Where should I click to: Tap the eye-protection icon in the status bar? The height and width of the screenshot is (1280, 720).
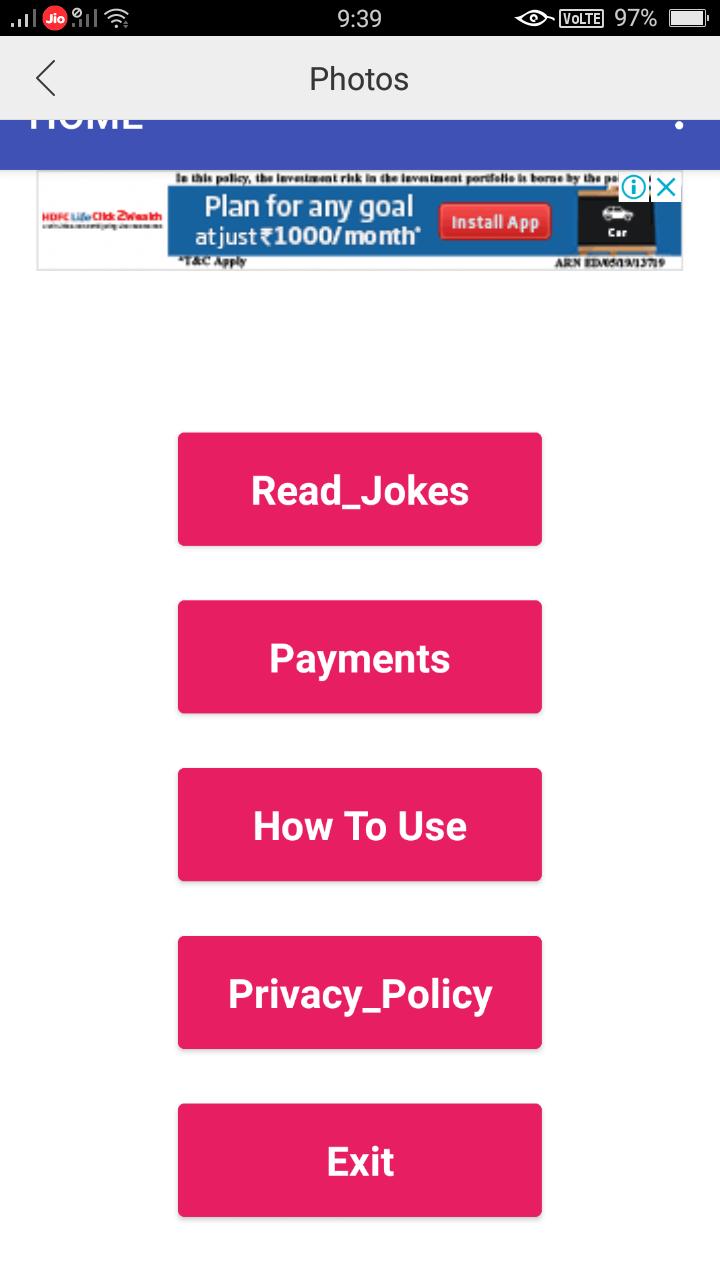[x=533, y=17]
